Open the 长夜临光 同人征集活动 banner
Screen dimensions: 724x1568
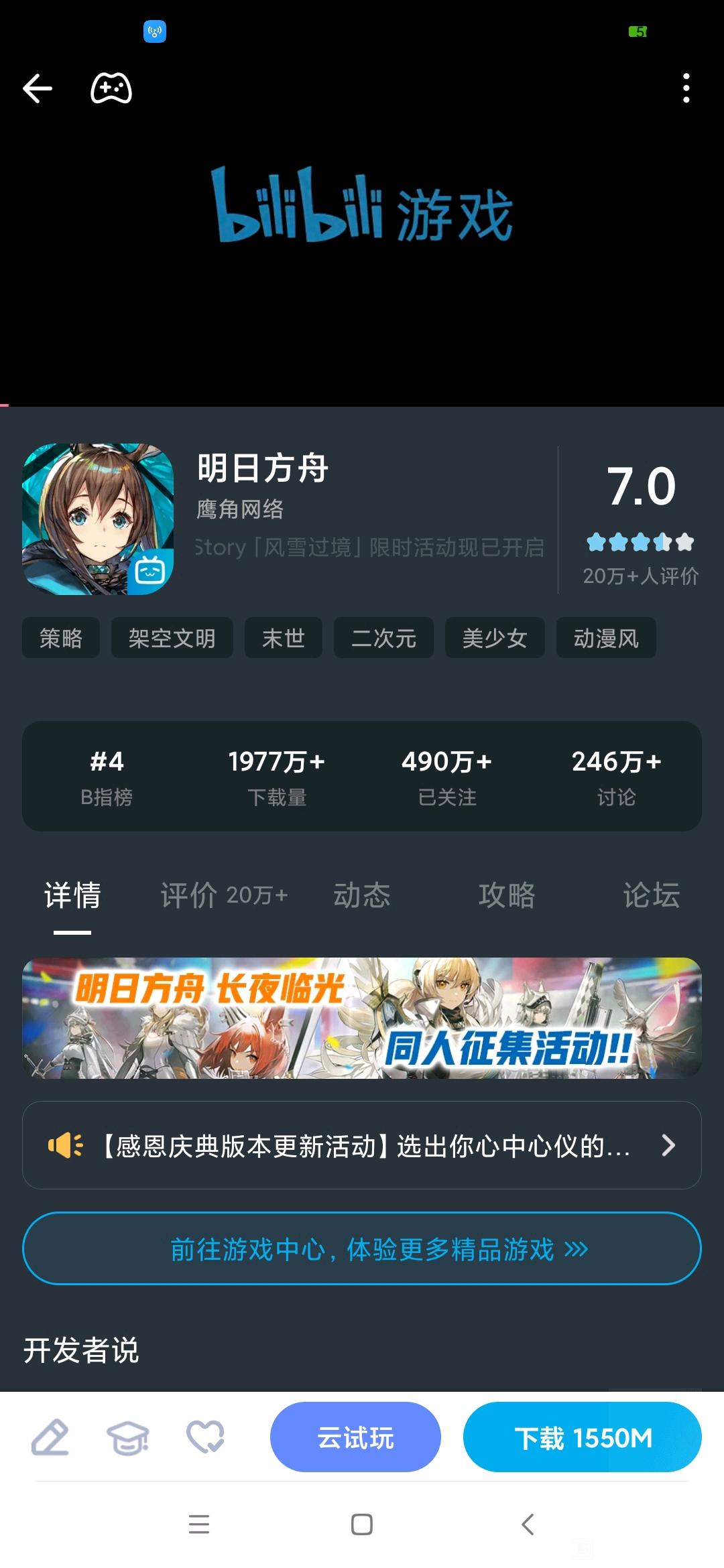[362, 1018]
